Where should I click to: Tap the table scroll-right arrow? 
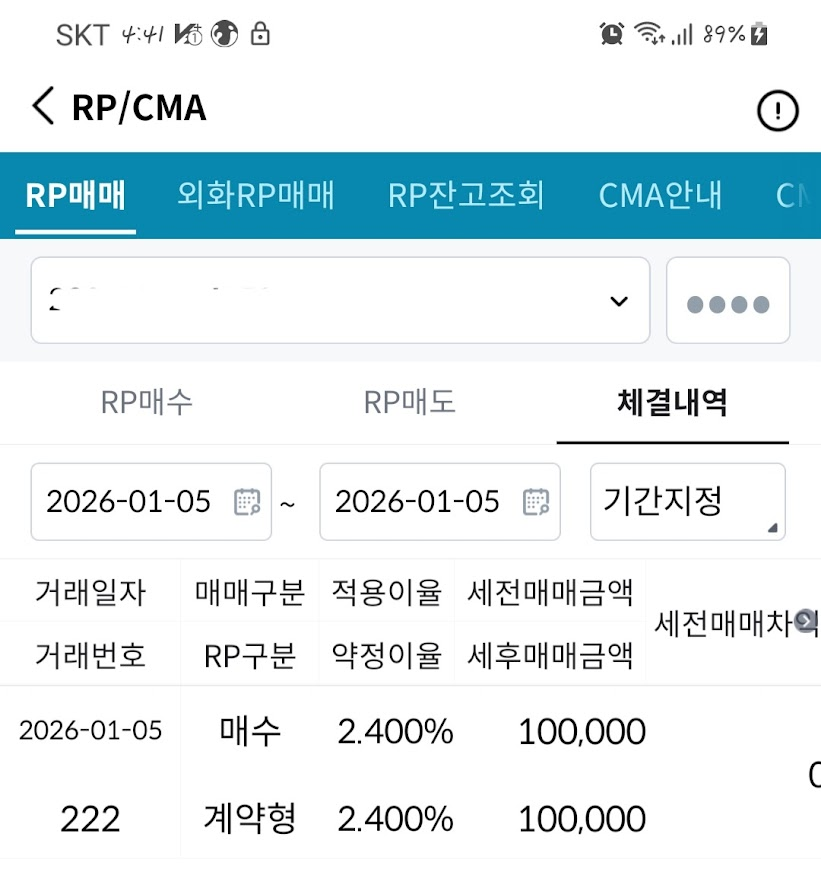[x=804, y=622]
